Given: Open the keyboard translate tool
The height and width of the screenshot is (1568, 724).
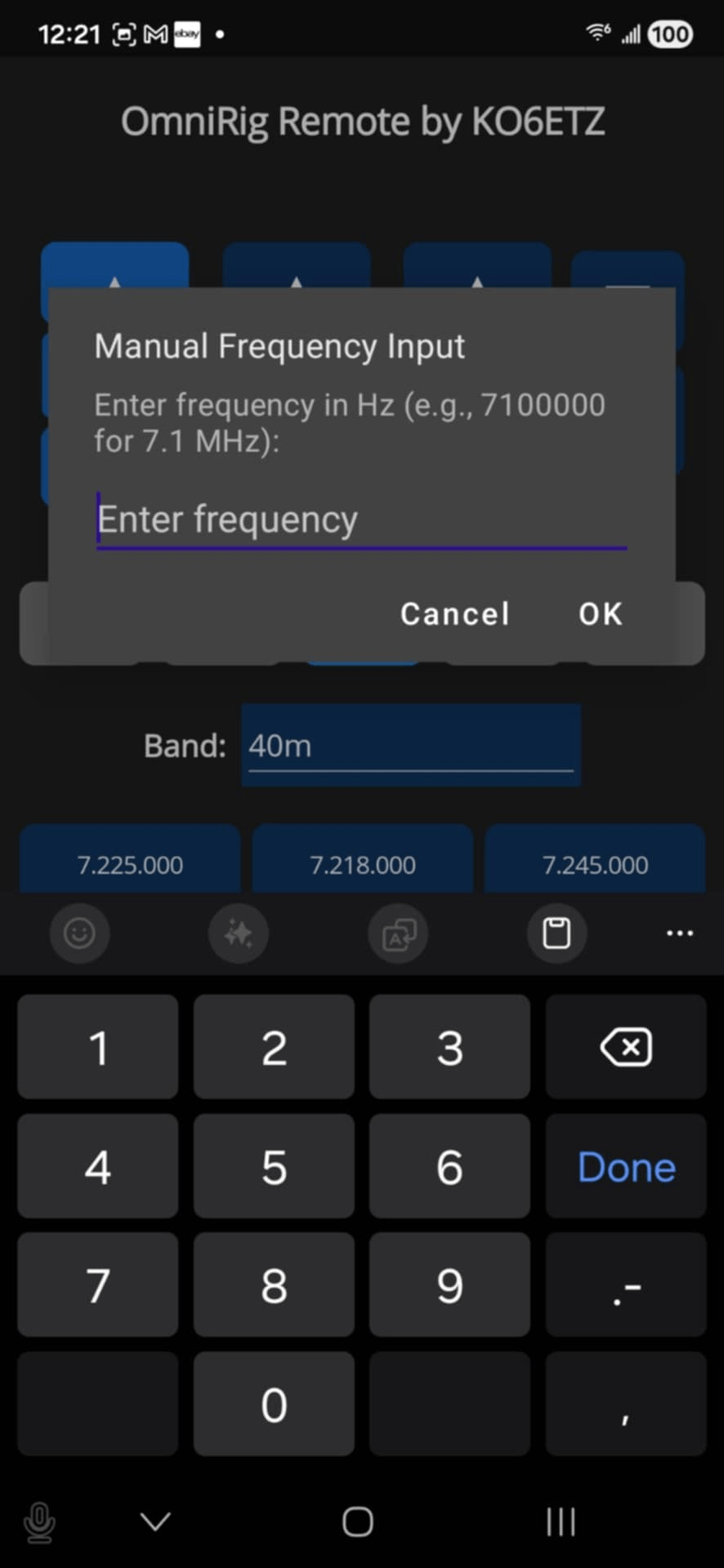Looking at the screenshot, I should click(399, 933).
